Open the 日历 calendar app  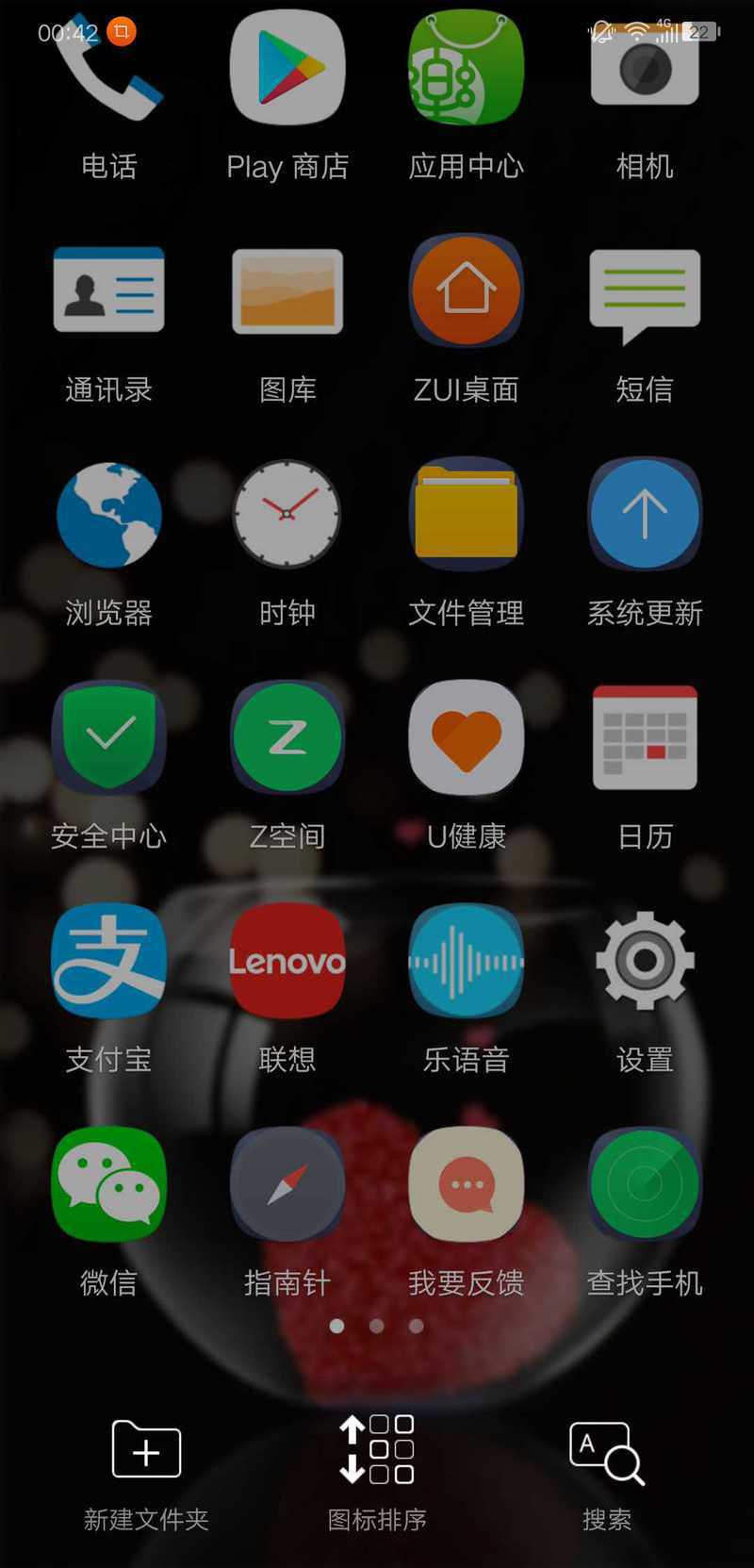point(645,737)
